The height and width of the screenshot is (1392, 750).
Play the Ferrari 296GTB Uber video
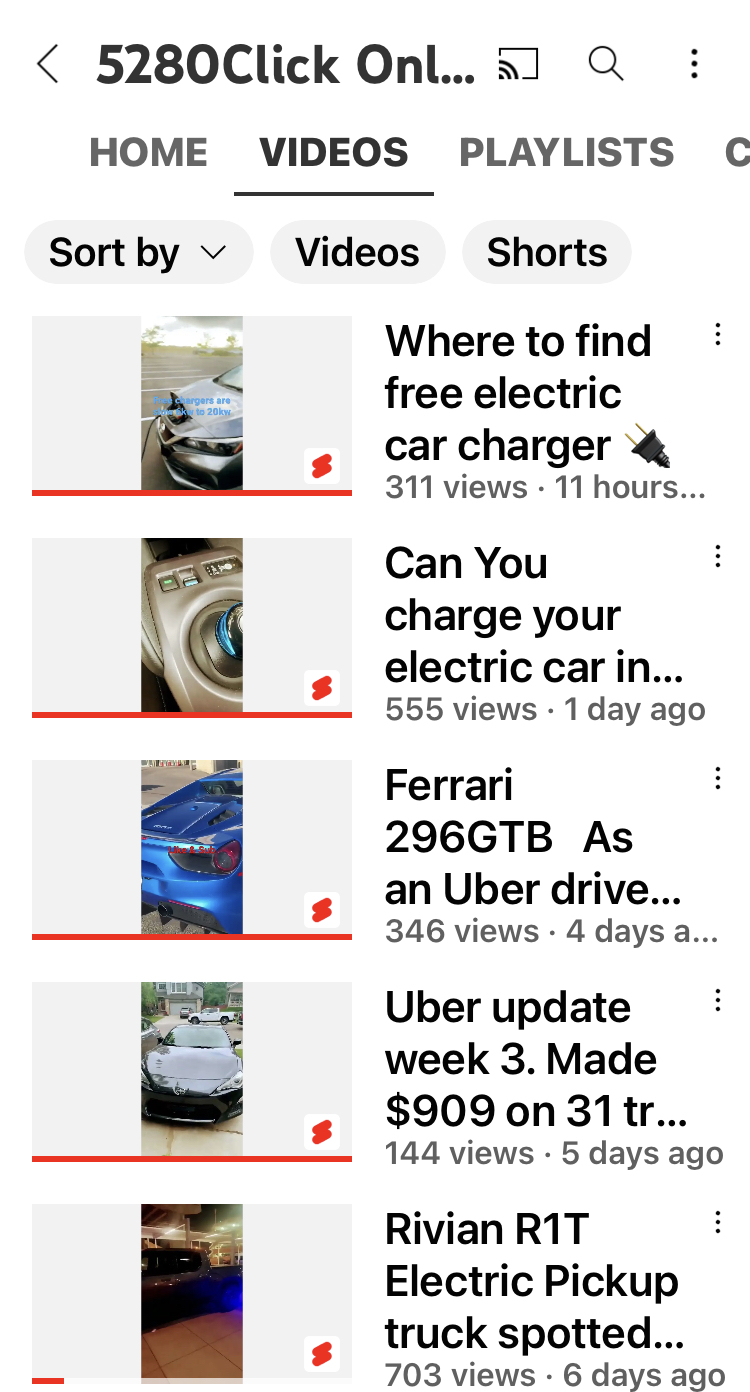[x=192, y=849]
